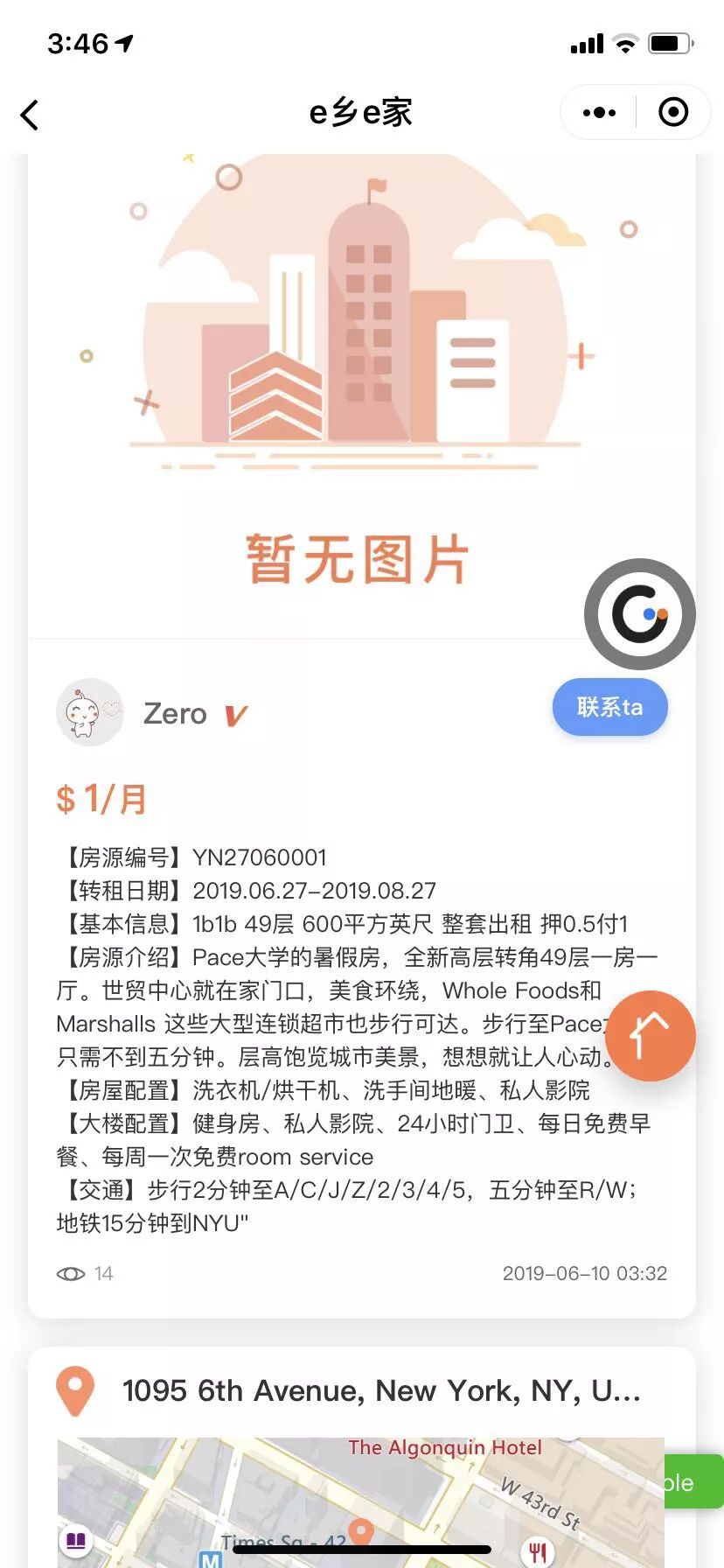Screen dimensions: 724x1568
Task: Tap the 联系ta contact button
Action: 609,707
